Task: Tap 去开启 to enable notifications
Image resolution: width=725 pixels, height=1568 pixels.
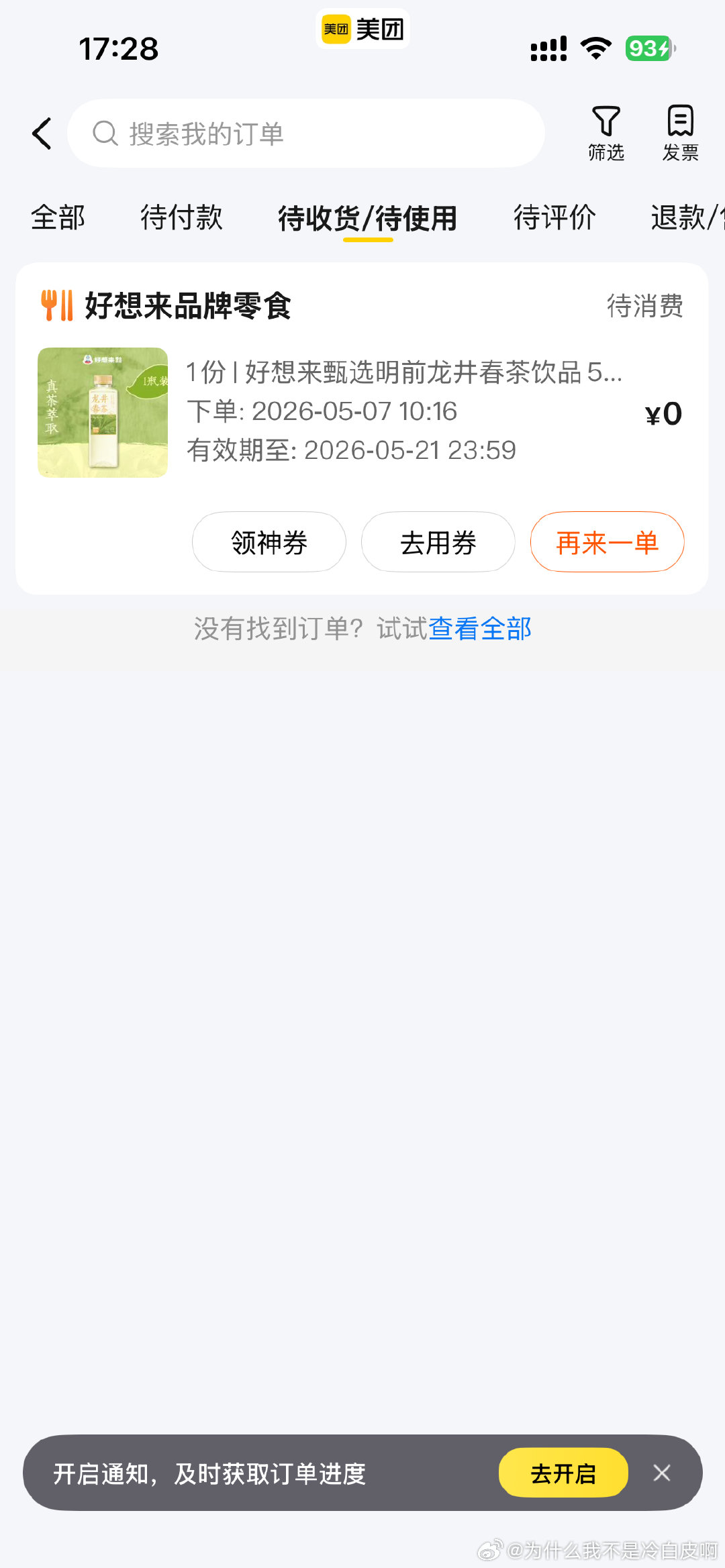Action: (x=563, y=1473)
